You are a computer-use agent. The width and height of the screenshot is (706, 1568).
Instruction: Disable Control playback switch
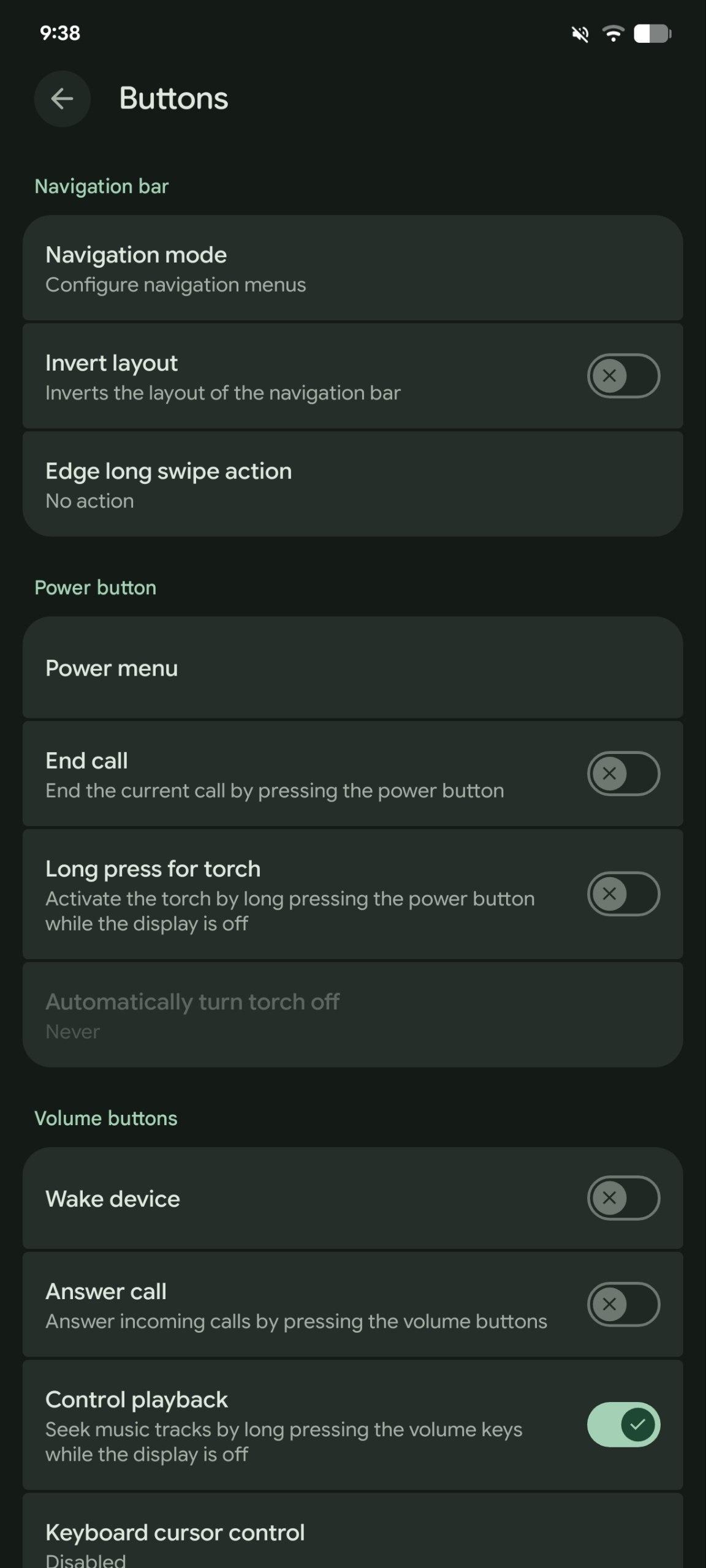click(623, 1424)
